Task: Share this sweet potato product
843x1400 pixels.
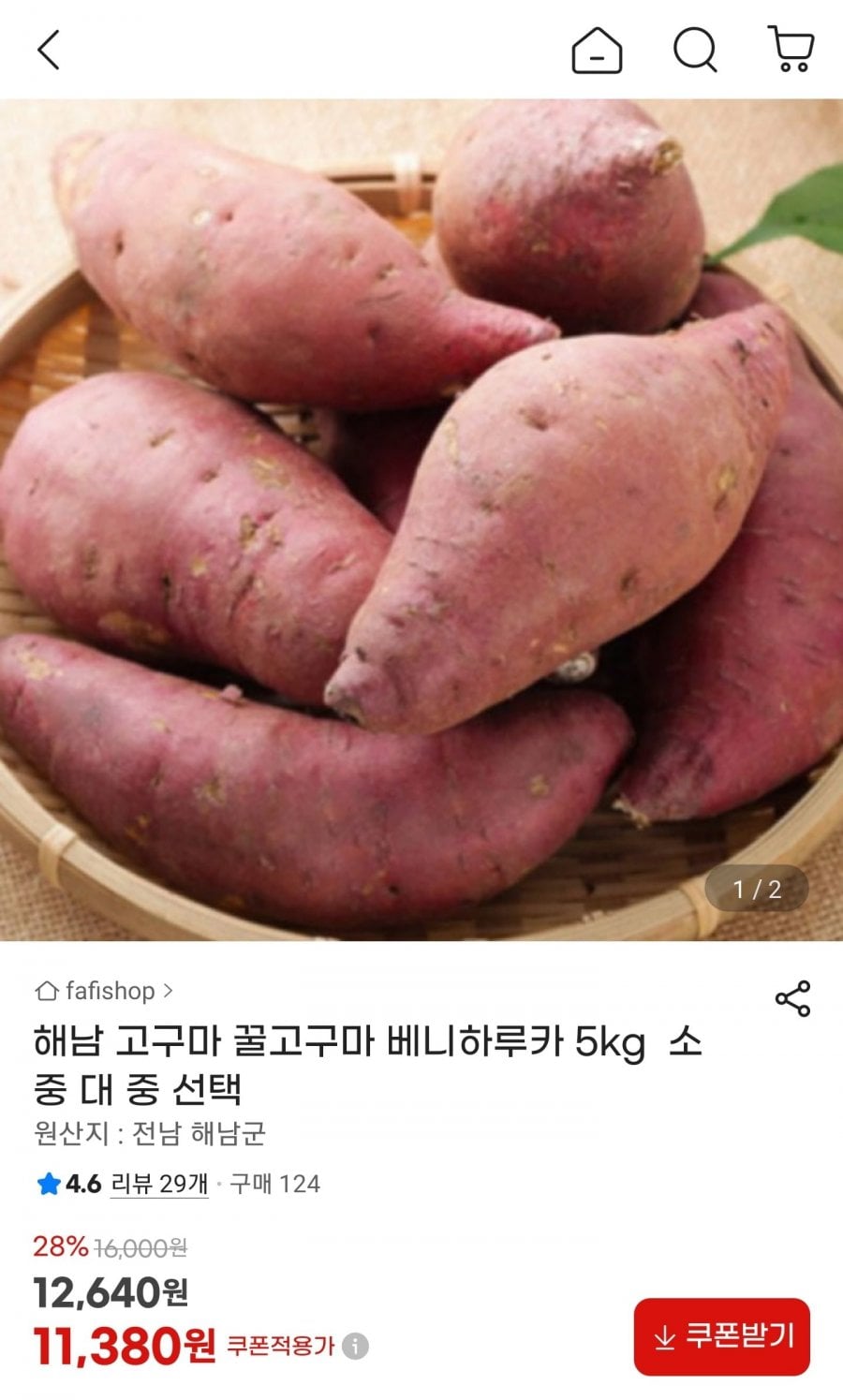Action: 792,999
